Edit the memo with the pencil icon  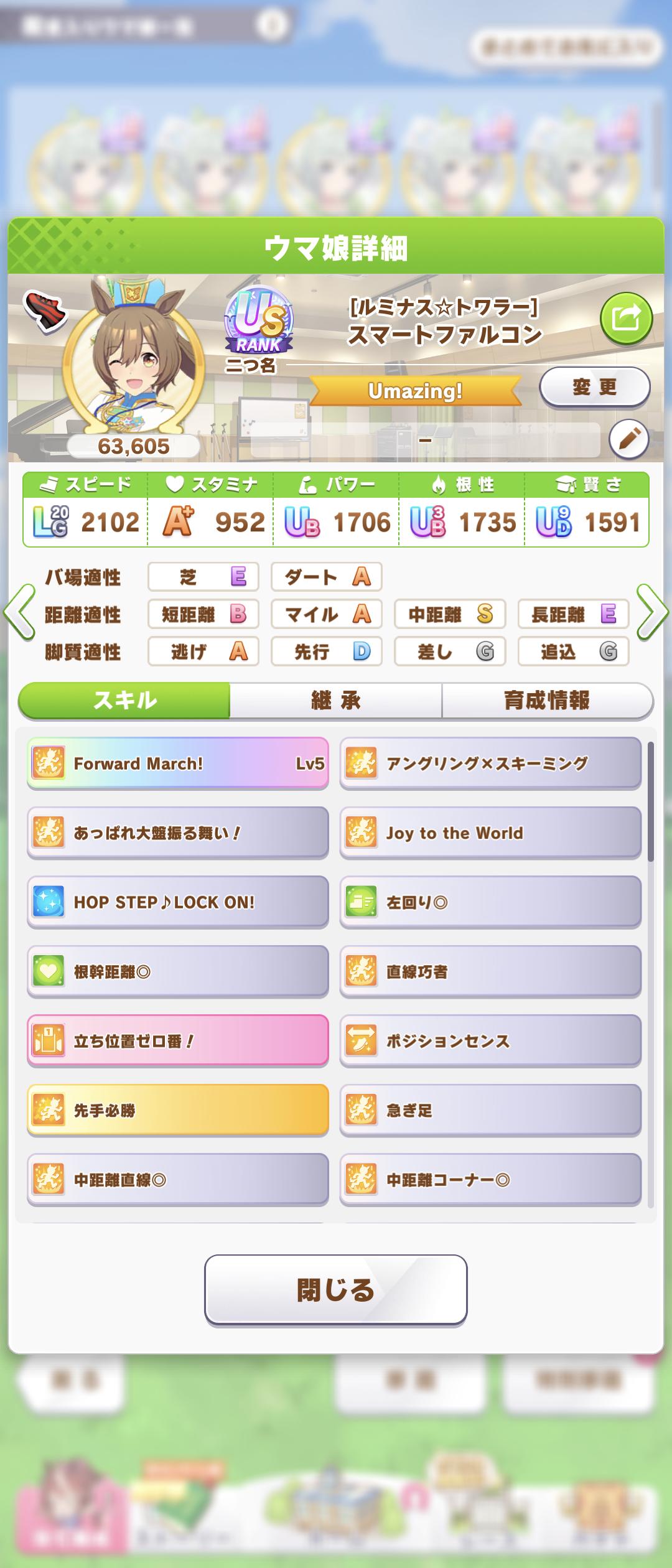(x=628, y=439)
